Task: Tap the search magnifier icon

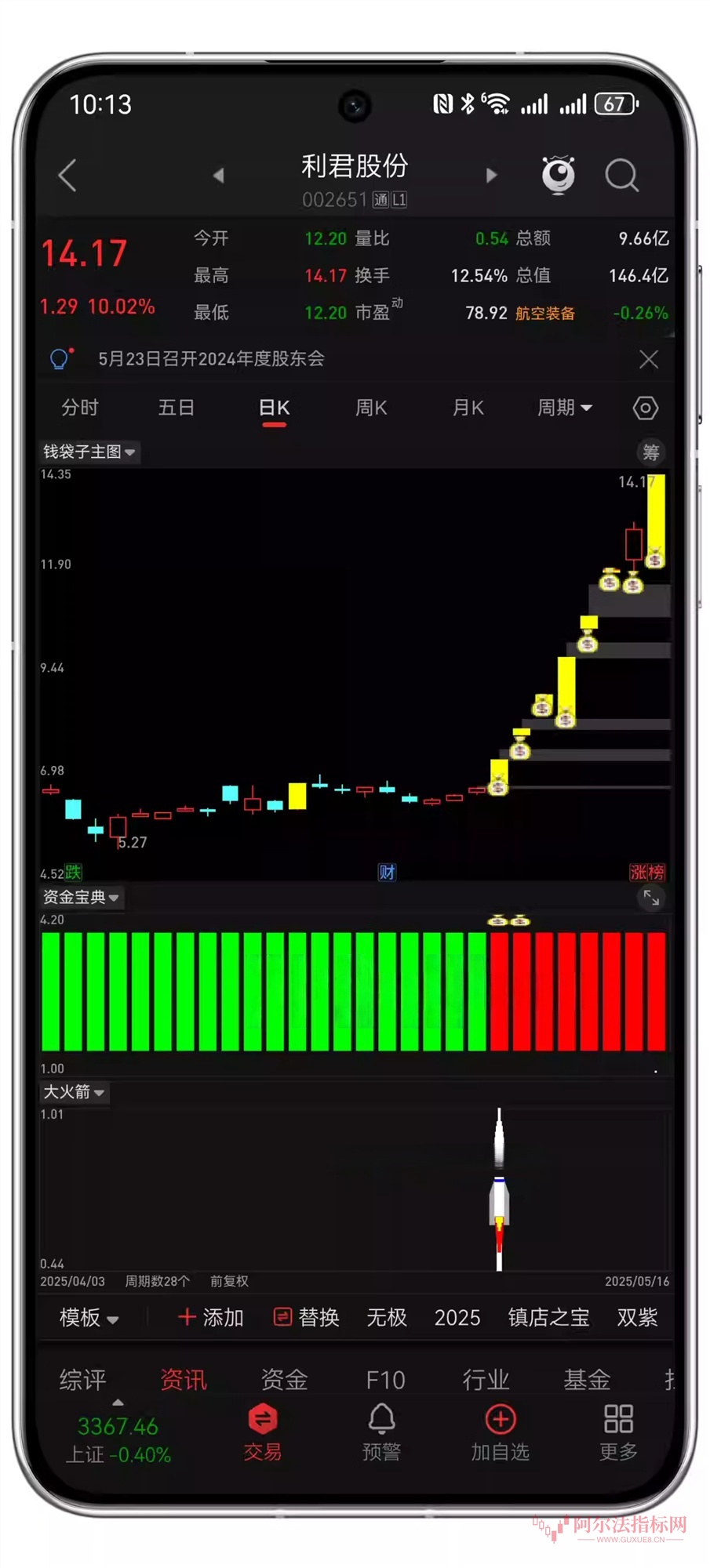Action: click(622, 175)
